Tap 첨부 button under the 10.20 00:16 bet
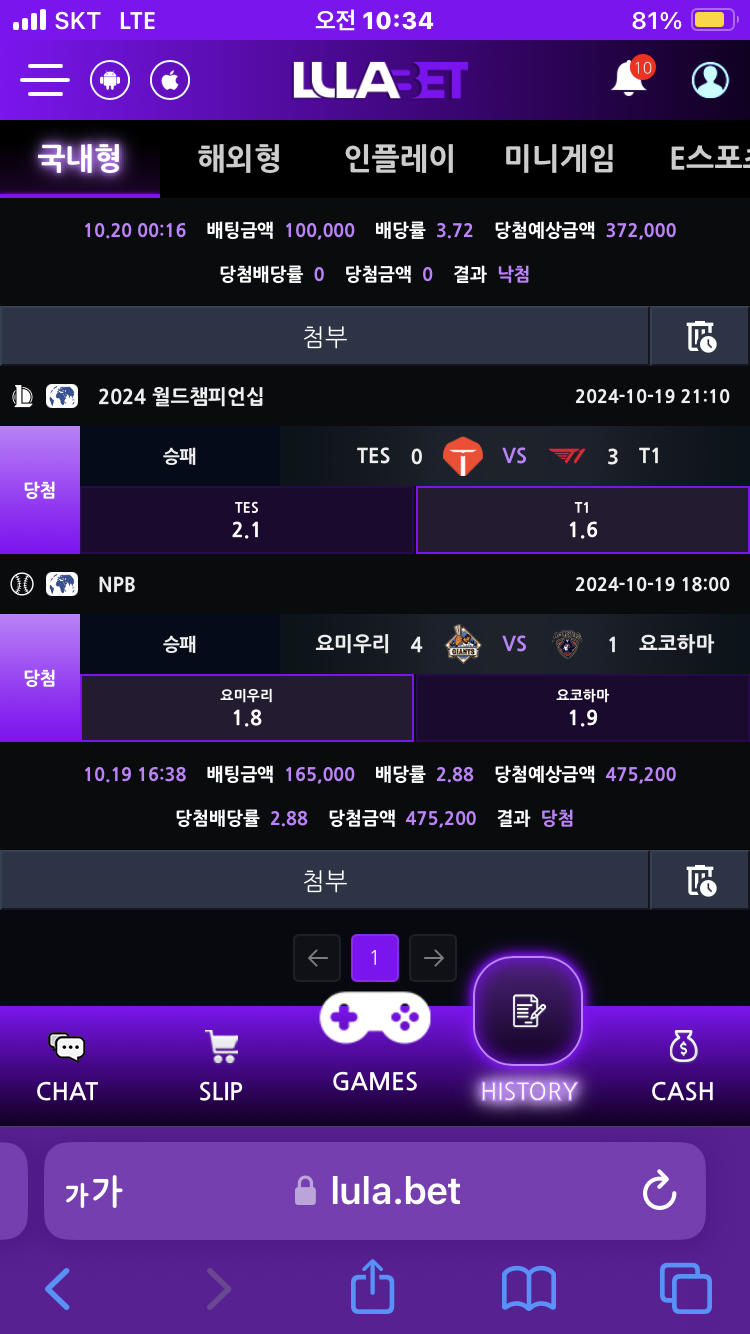This screenshot has height=1334, width=750. pos(324,336)
